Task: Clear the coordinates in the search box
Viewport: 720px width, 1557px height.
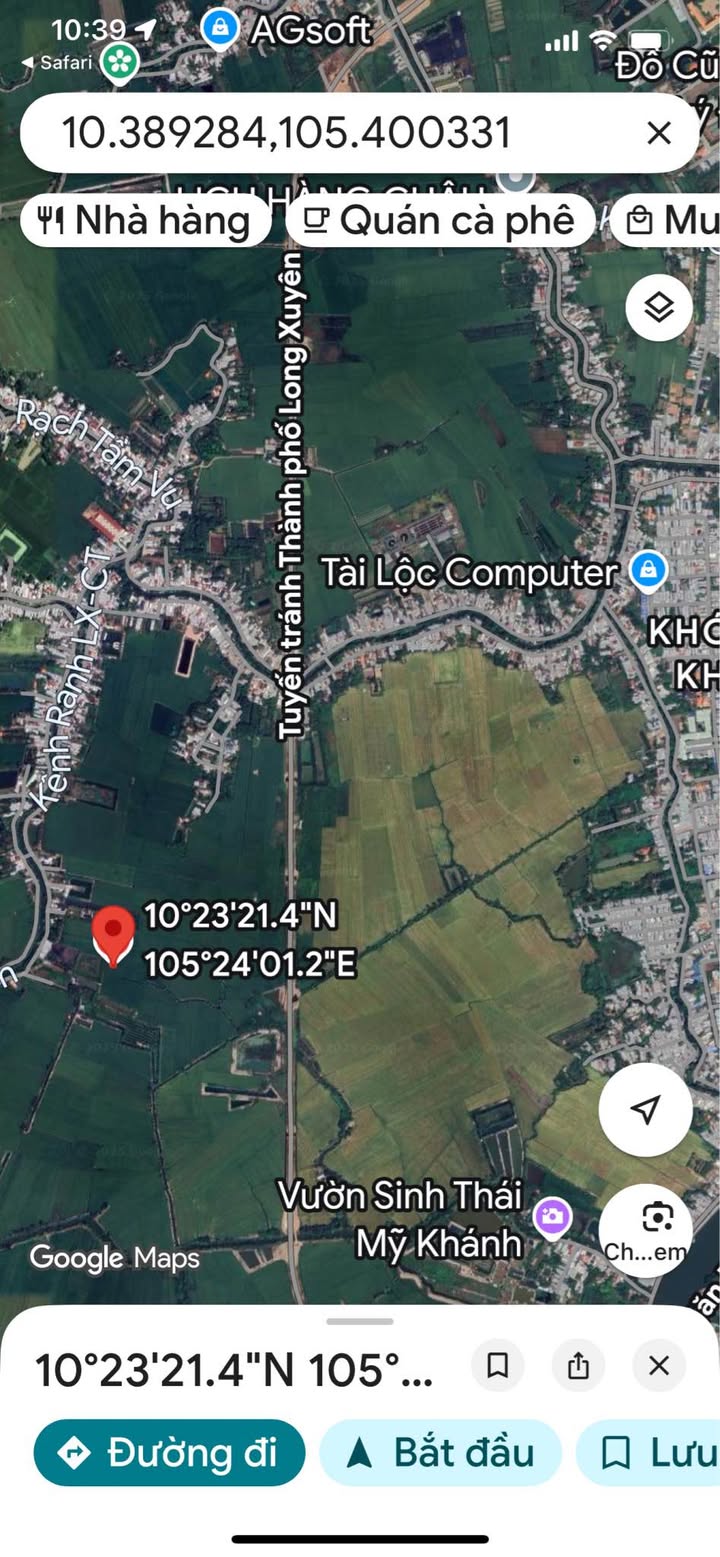Action: (659, 133)
